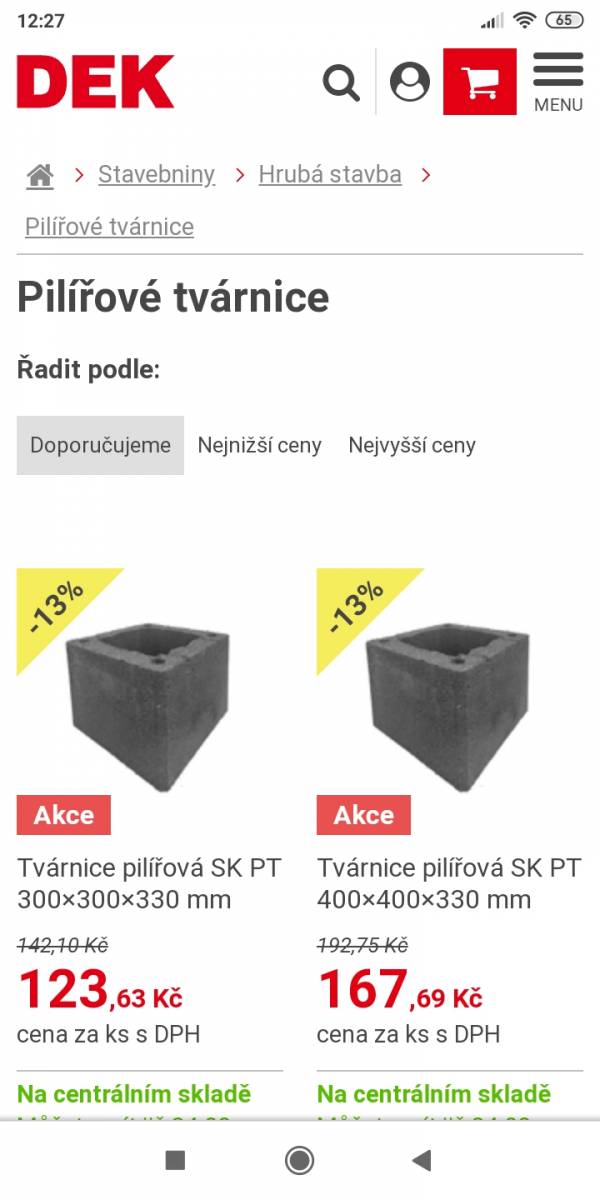
Task: Open product Tvárnice pilířová 300×300×330 mm
Action: 149,883
